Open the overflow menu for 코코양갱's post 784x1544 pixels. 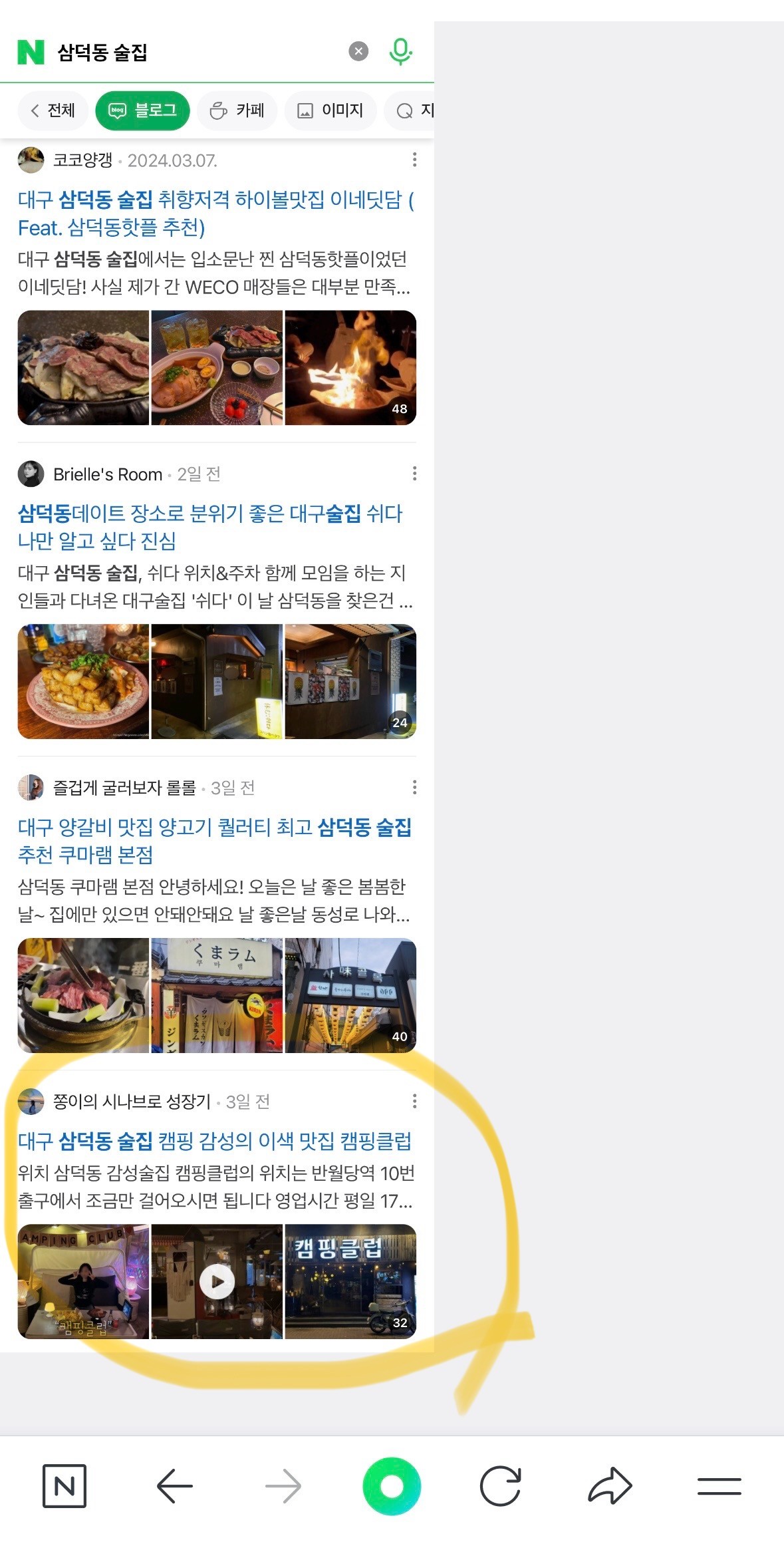click(414, 160)
